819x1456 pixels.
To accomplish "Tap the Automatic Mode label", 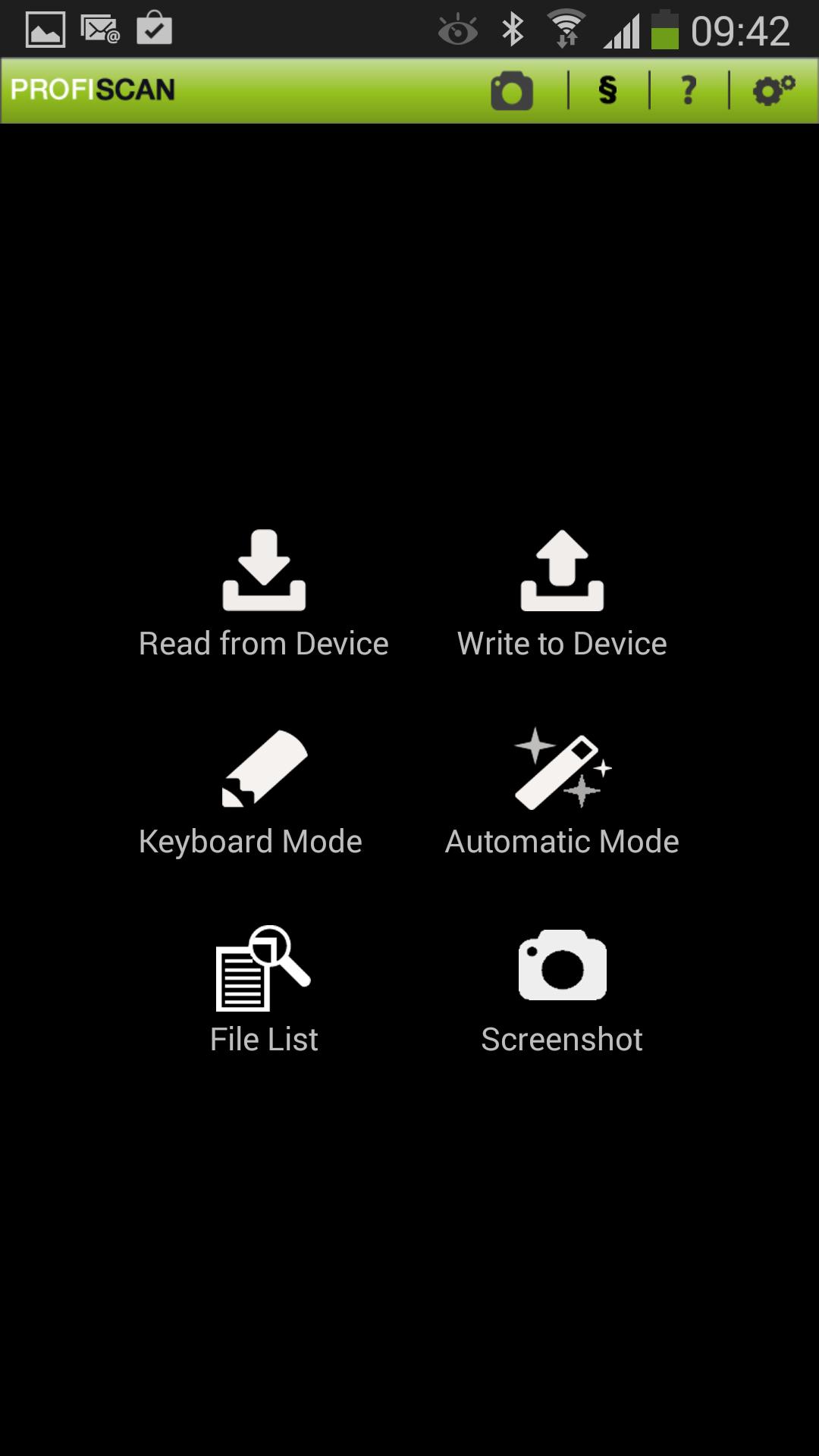I will coord(563,840).
